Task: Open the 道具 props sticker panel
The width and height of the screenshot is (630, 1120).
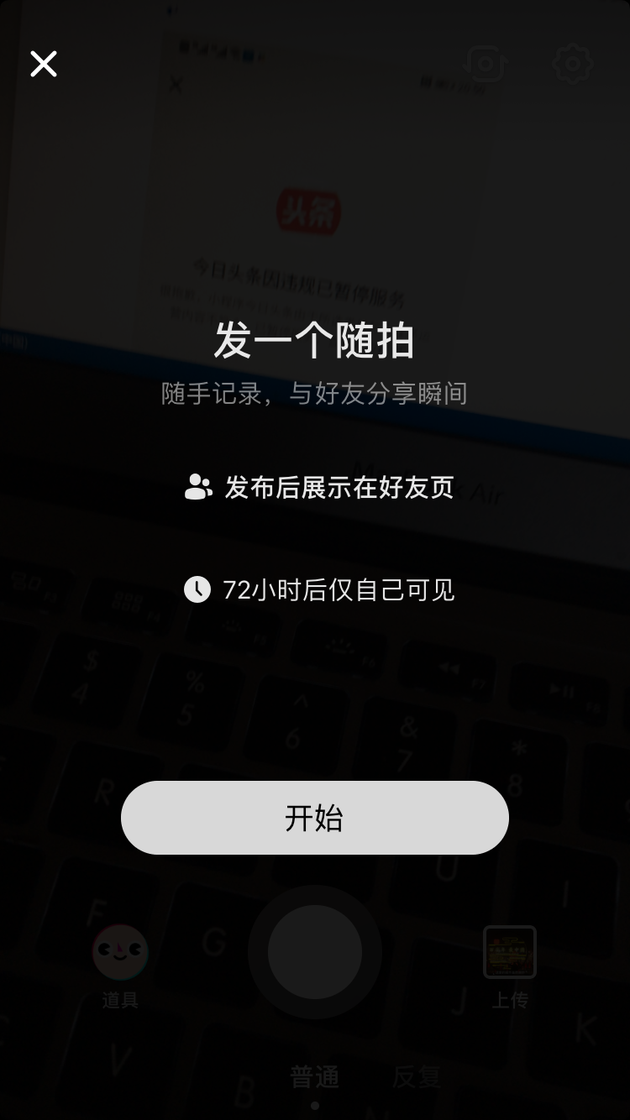Action: pos(120,953)
